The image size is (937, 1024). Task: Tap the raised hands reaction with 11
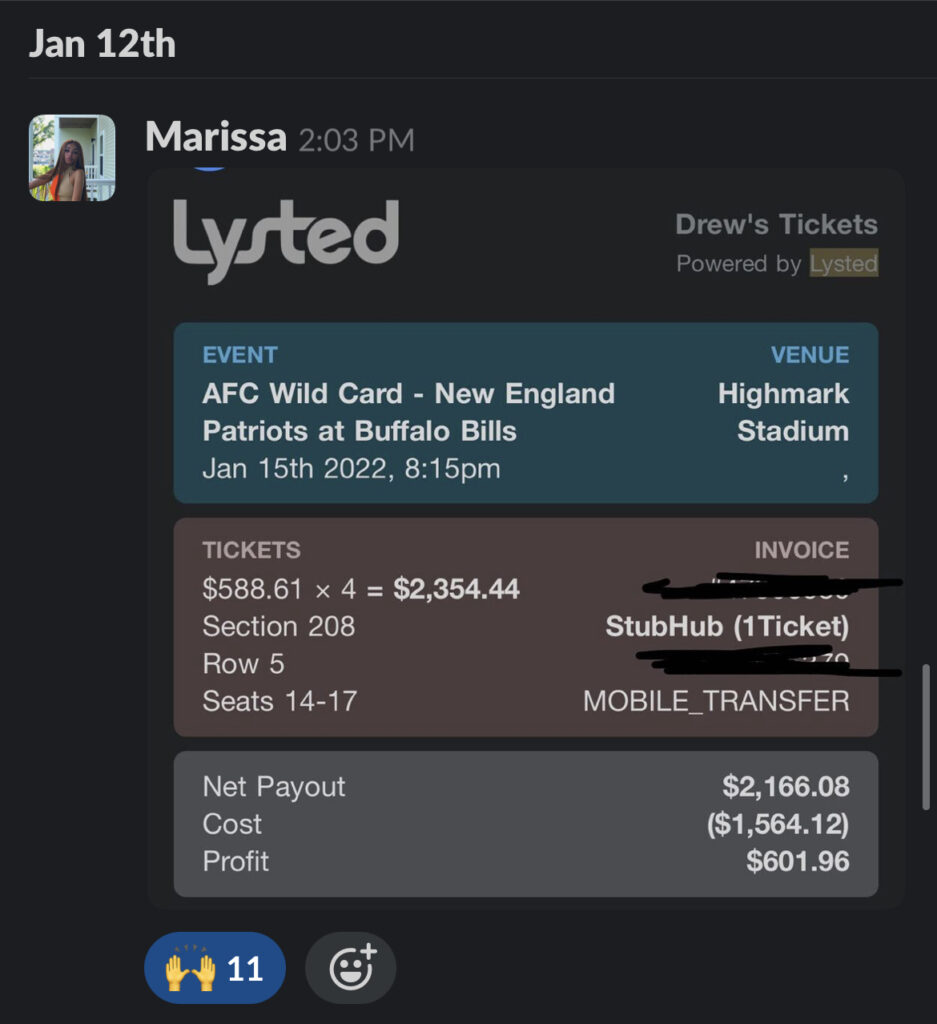tap(214, 968)
